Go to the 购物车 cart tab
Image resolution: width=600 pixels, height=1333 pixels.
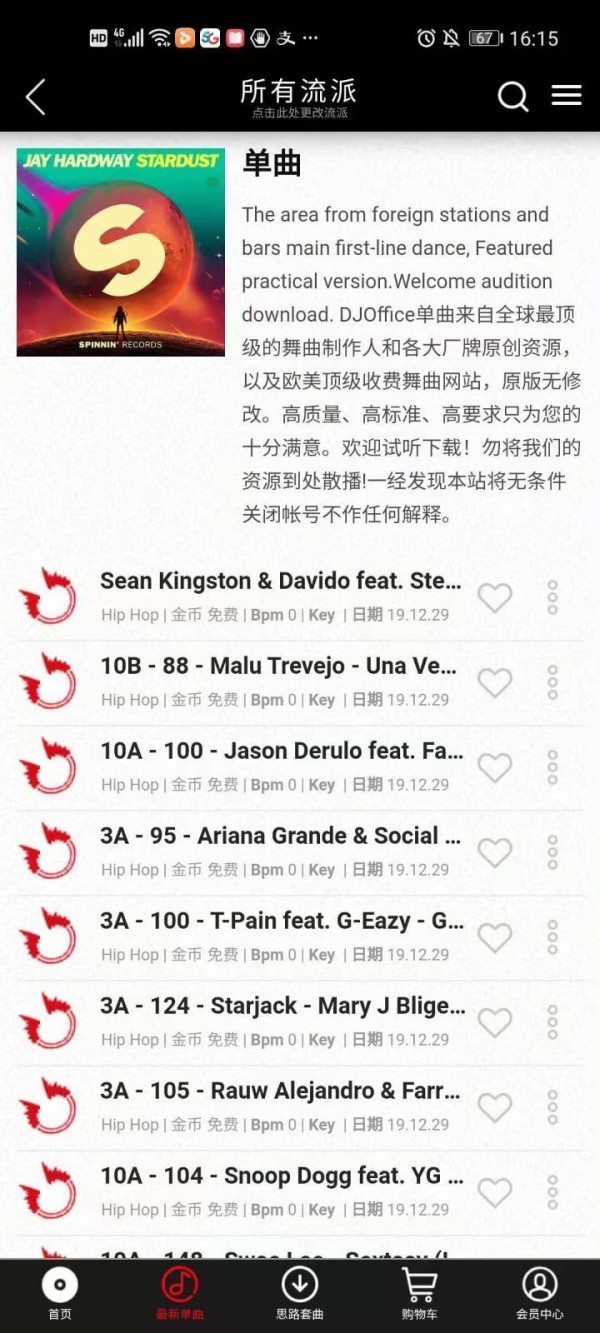[419, 1294]
